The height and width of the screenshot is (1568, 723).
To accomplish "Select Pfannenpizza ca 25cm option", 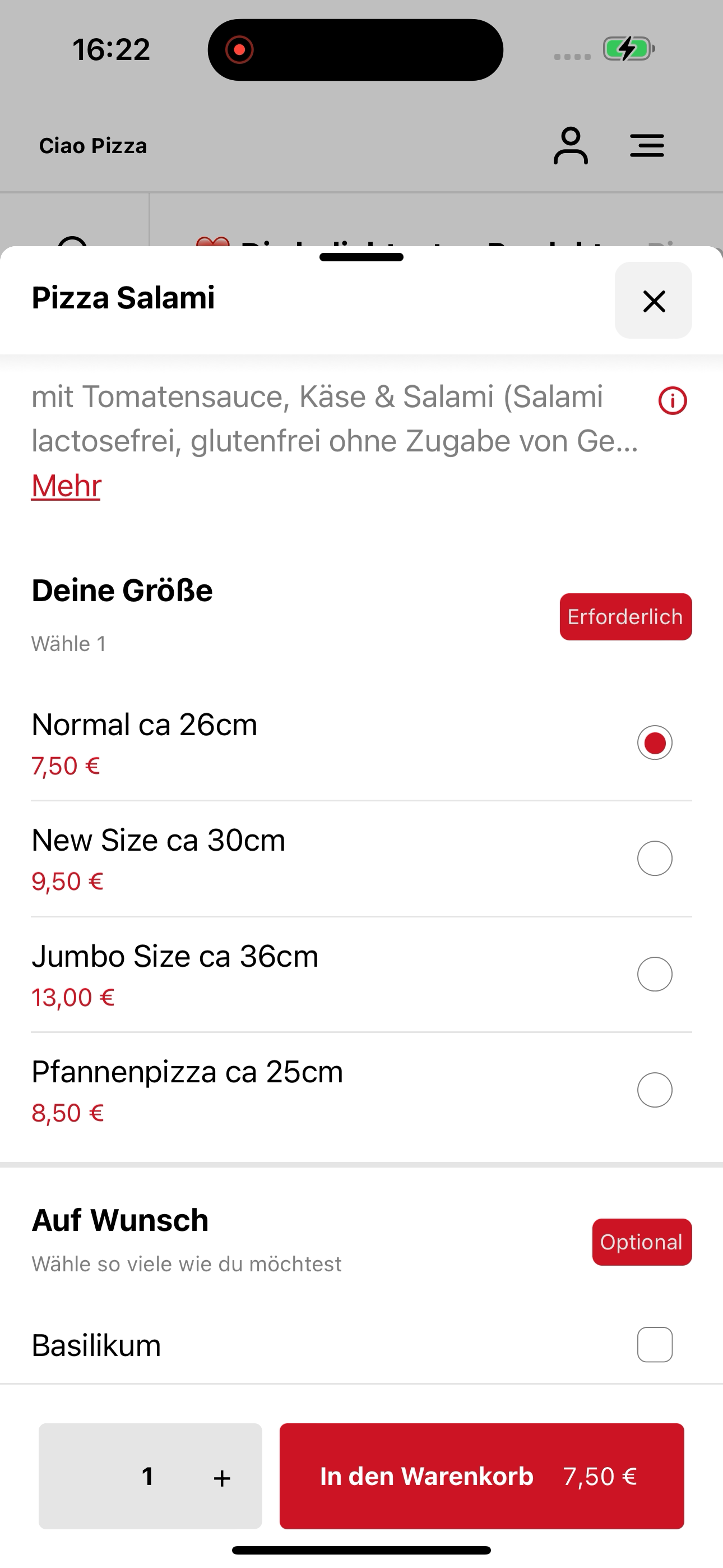I will point(361,1090).
